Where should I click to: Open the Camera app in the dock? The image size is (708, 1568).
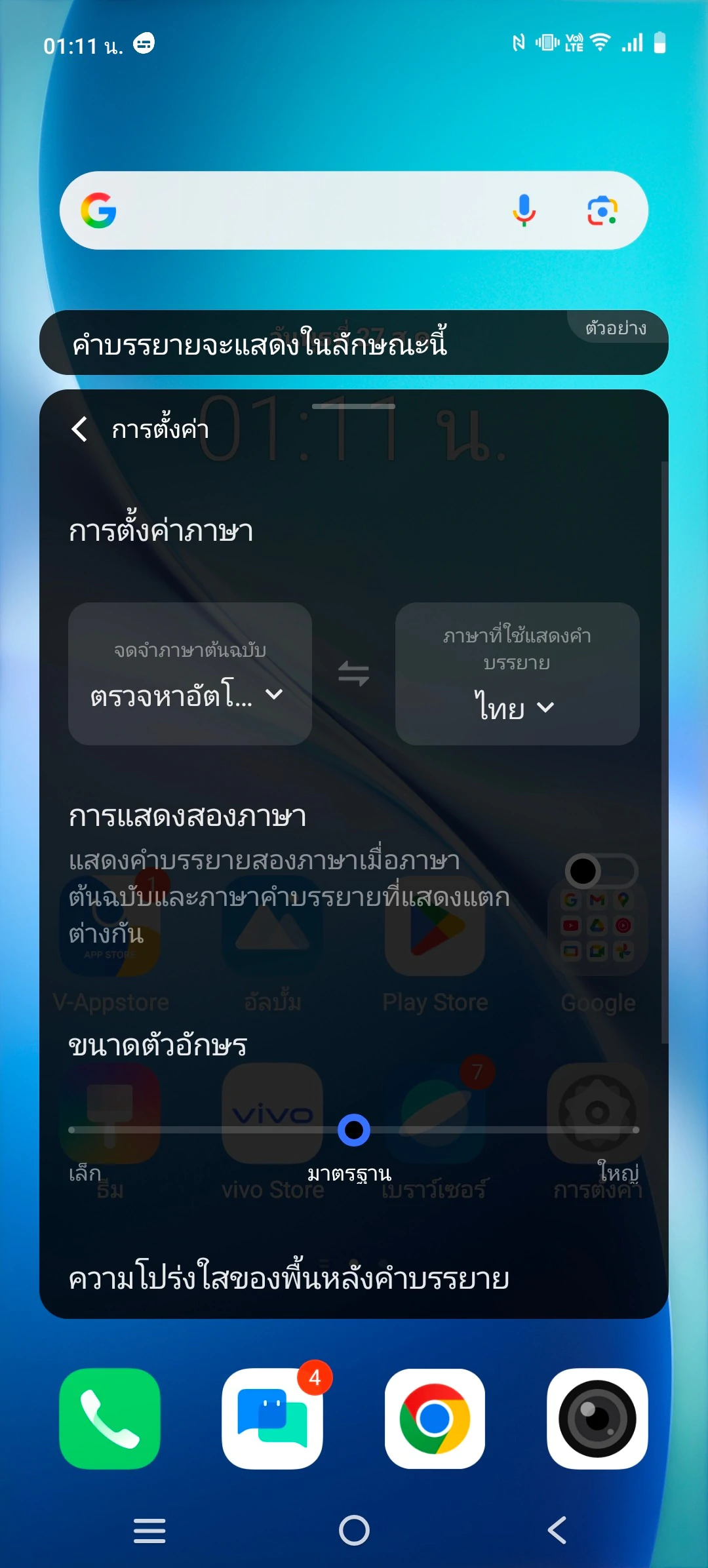click(597, 1418)
